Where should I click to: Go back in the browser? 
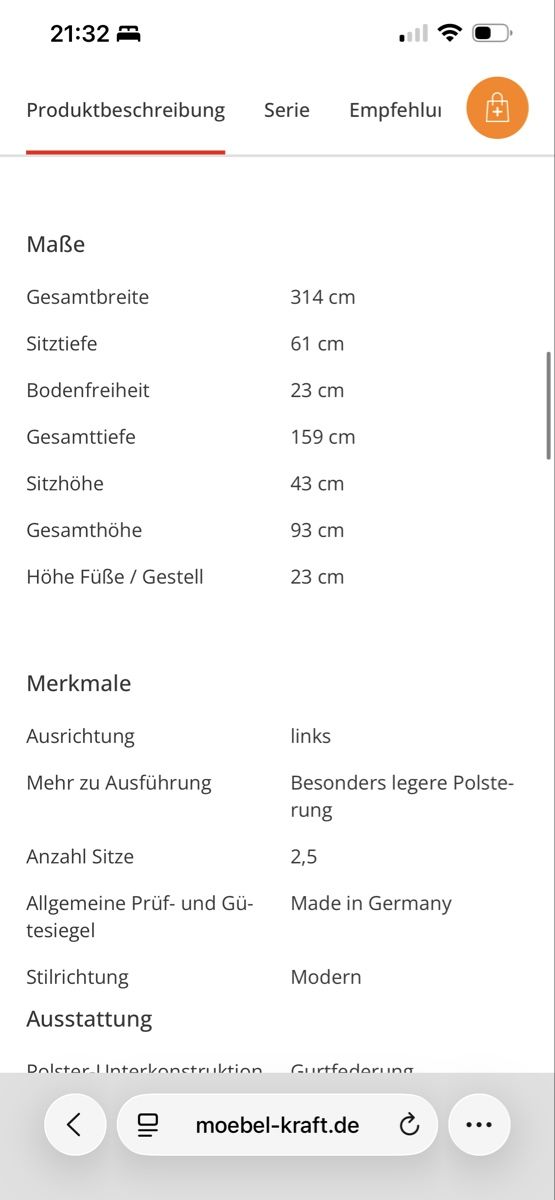75,1125
